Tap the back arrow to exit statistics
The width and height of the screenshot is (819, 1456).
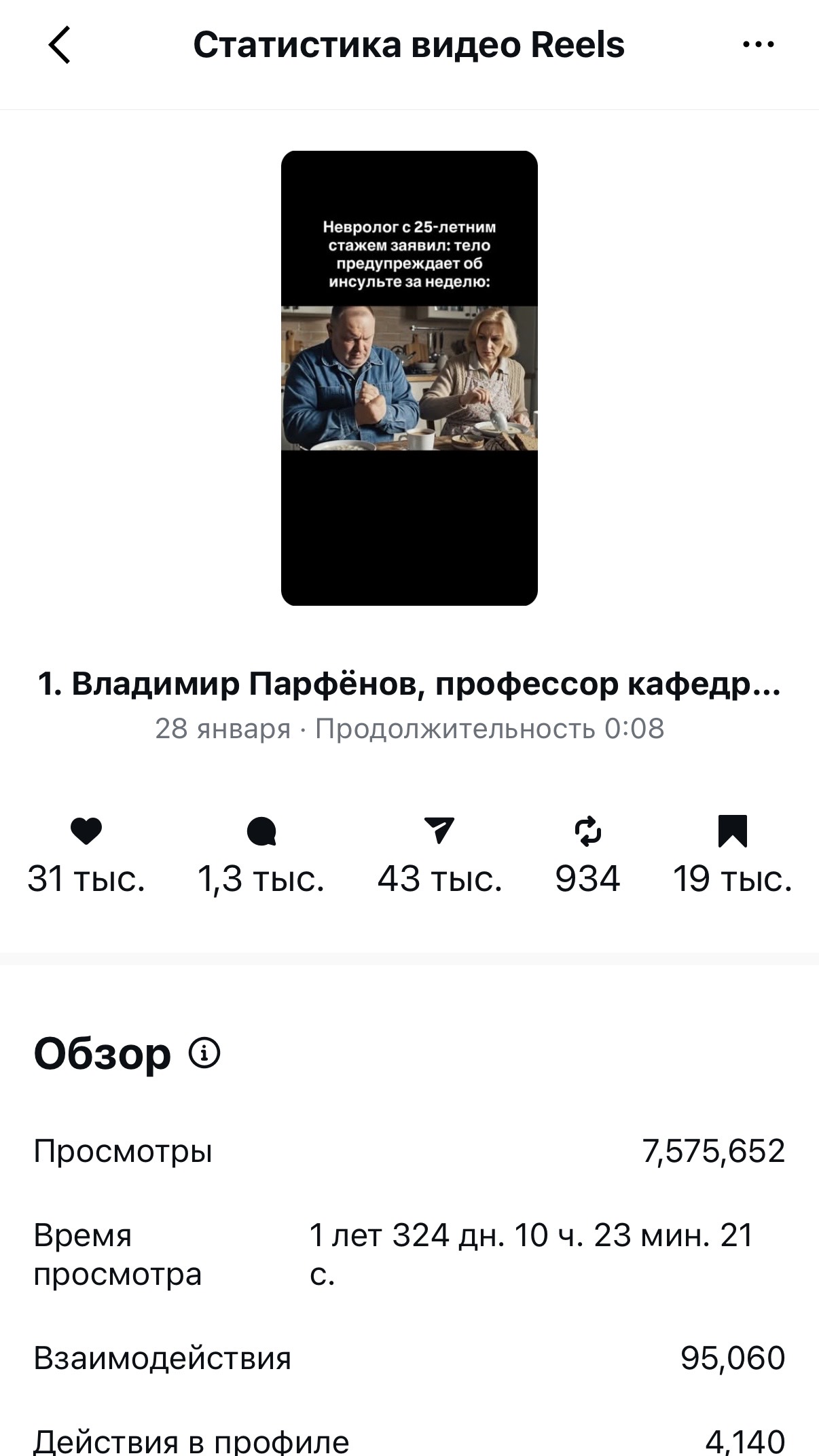click(x=58, y=45)
